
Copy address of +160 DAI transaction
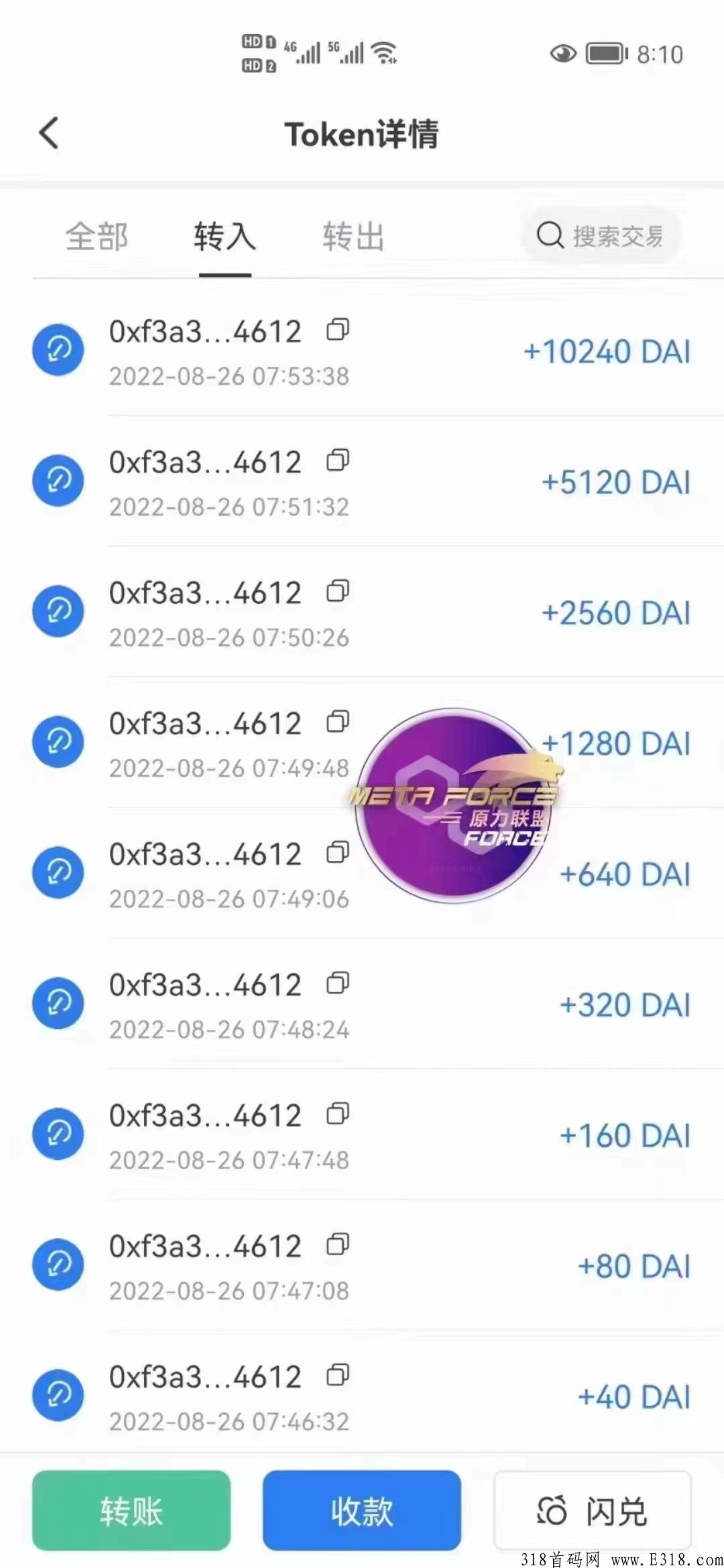[338, 1114]
